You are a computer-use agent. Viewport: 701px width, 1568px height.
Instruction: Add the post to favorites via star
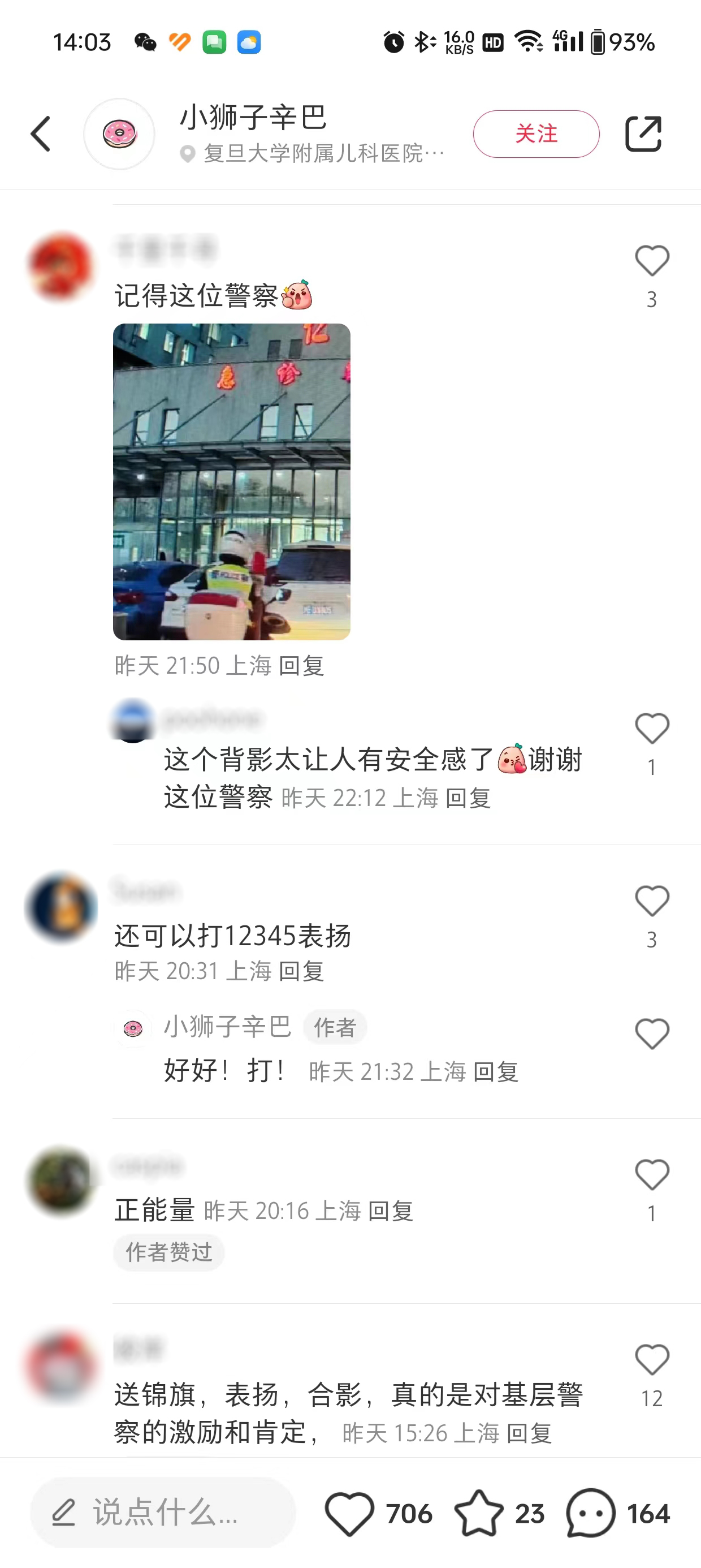point(479,1513)
